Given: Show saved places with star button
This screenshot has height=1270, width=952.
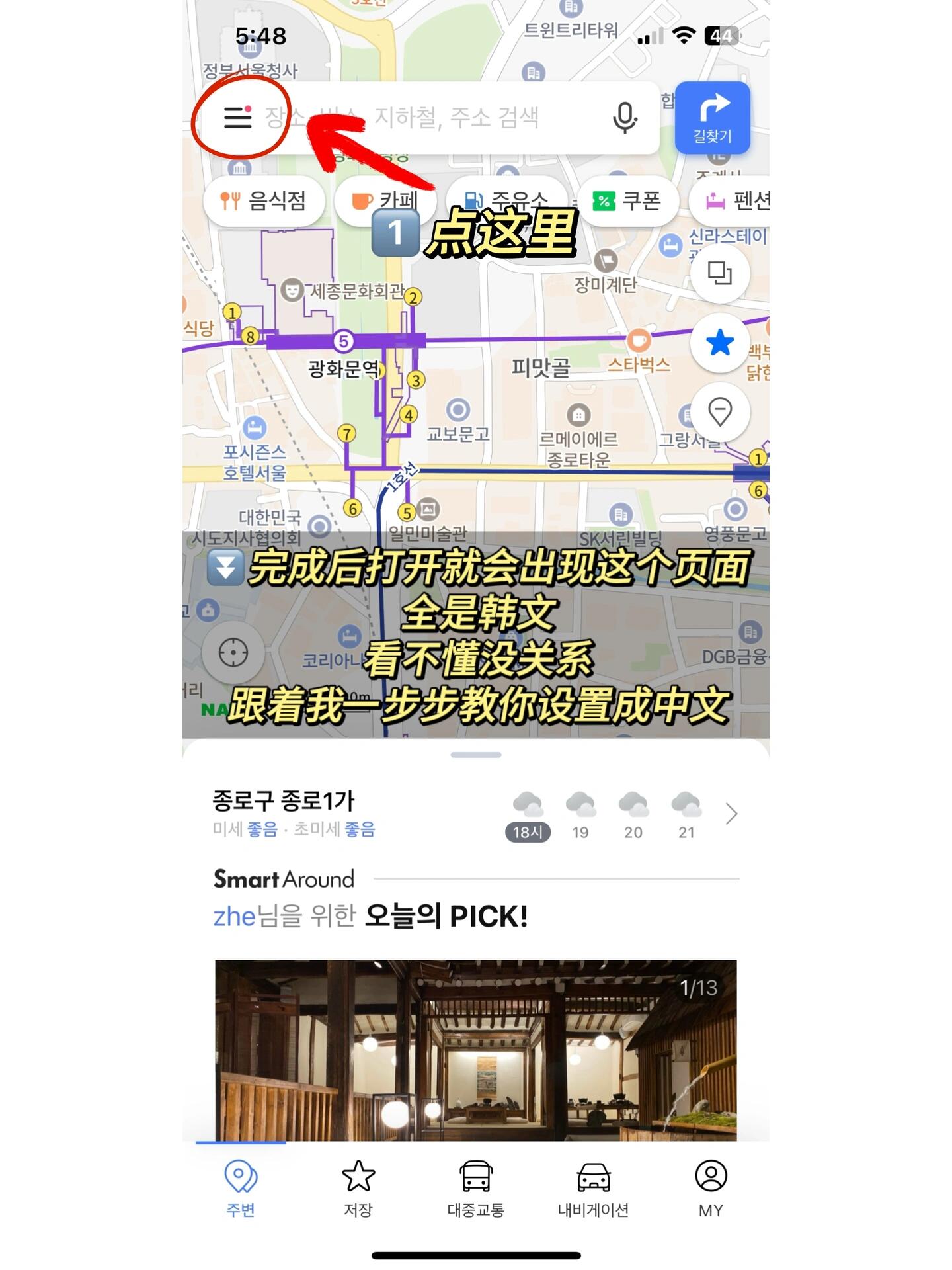Looking at the screenshot, I should pyautogui.click(x=719, y=343).
